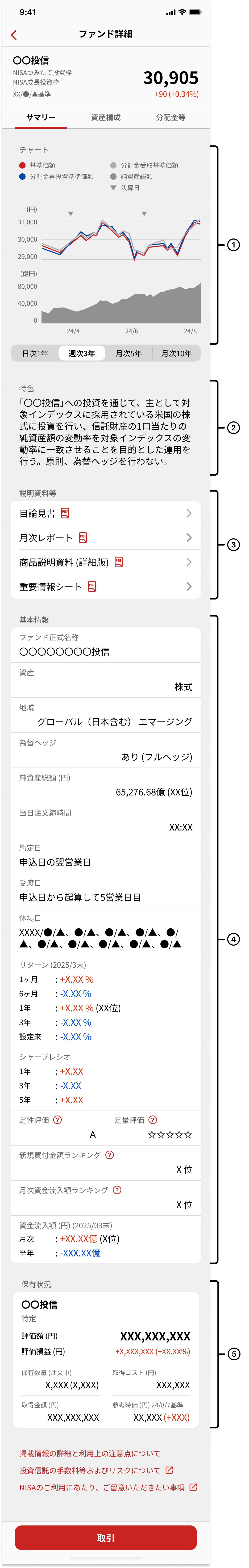This screenshot has height=1568, width=249.
Task: Select the 週次3年 chart period
Action: coord(82,353)
